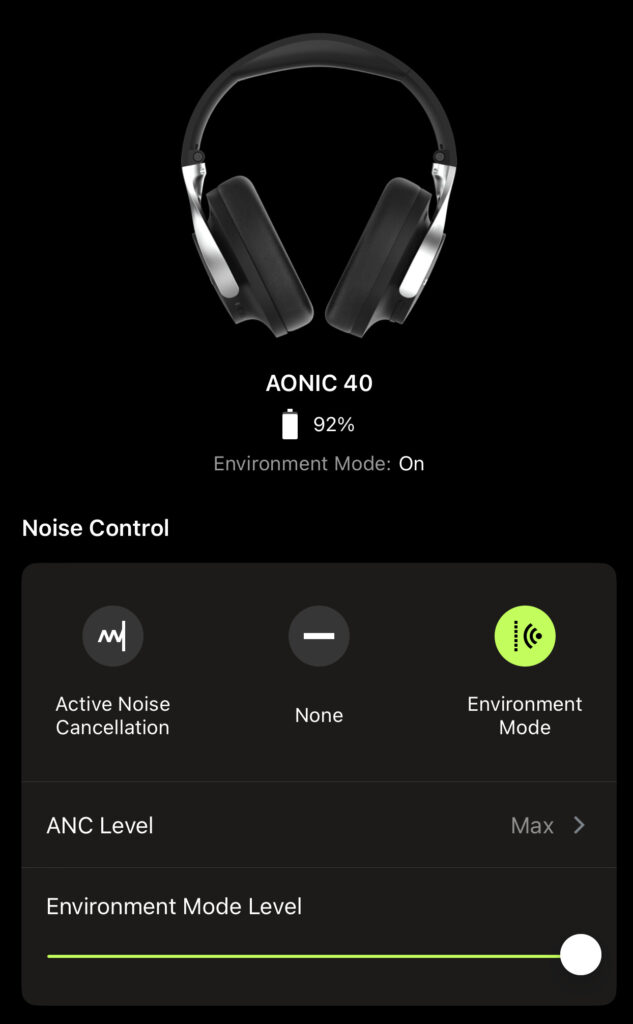Select Active Noise Cancellation mode
The width and height of the screenshot is (633, 1024).
coord(112,635)
